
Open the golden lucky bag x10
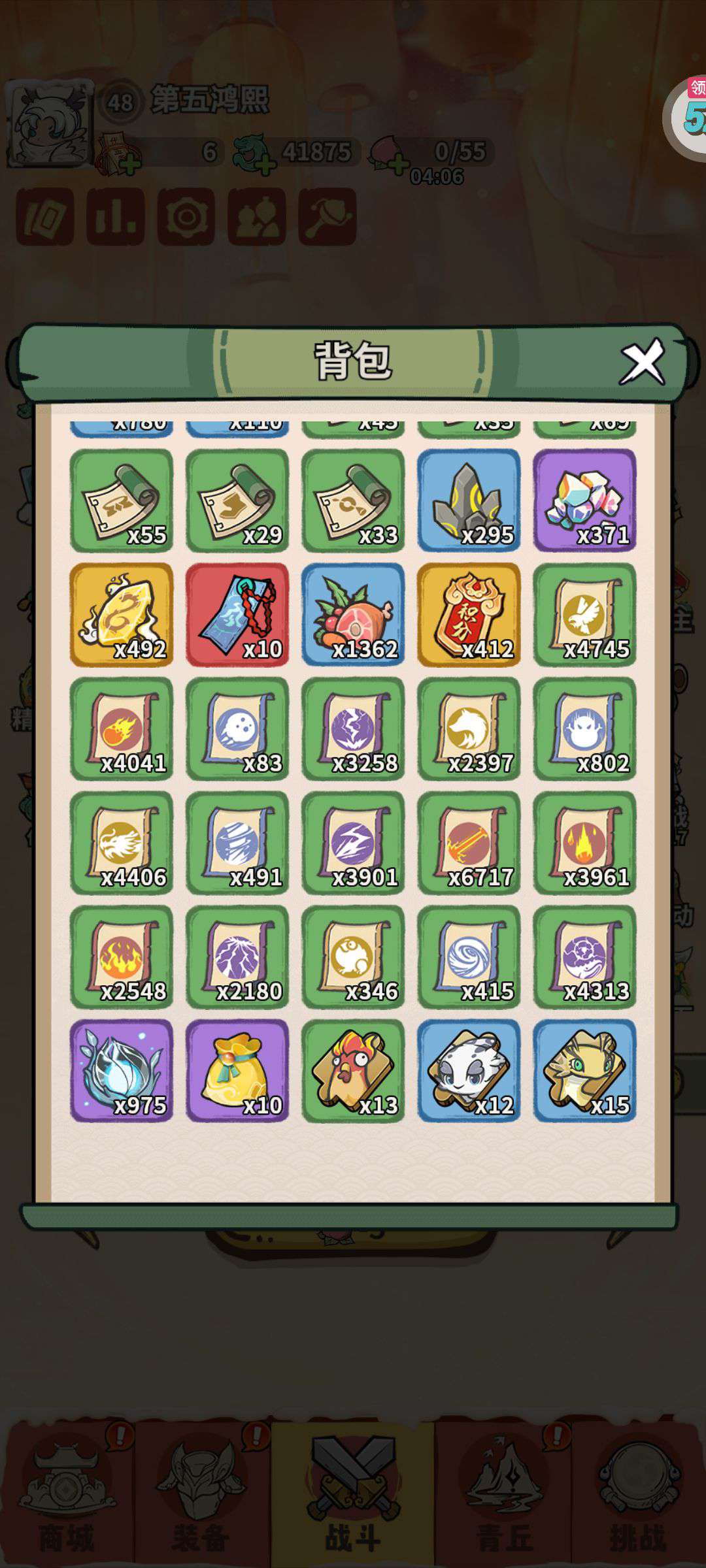(237, 1070)
